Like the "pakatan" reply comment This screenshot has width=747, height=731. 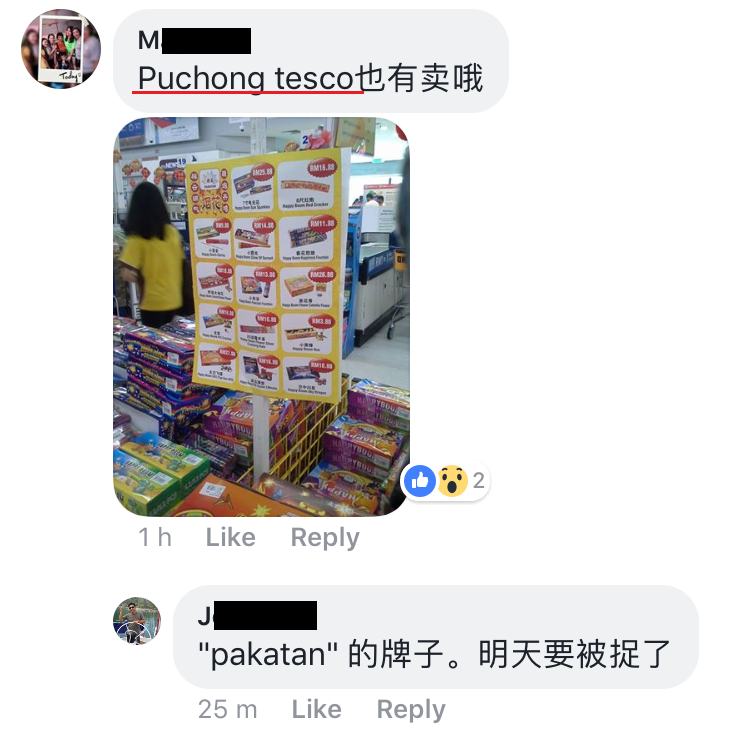(x=316, y=709)
